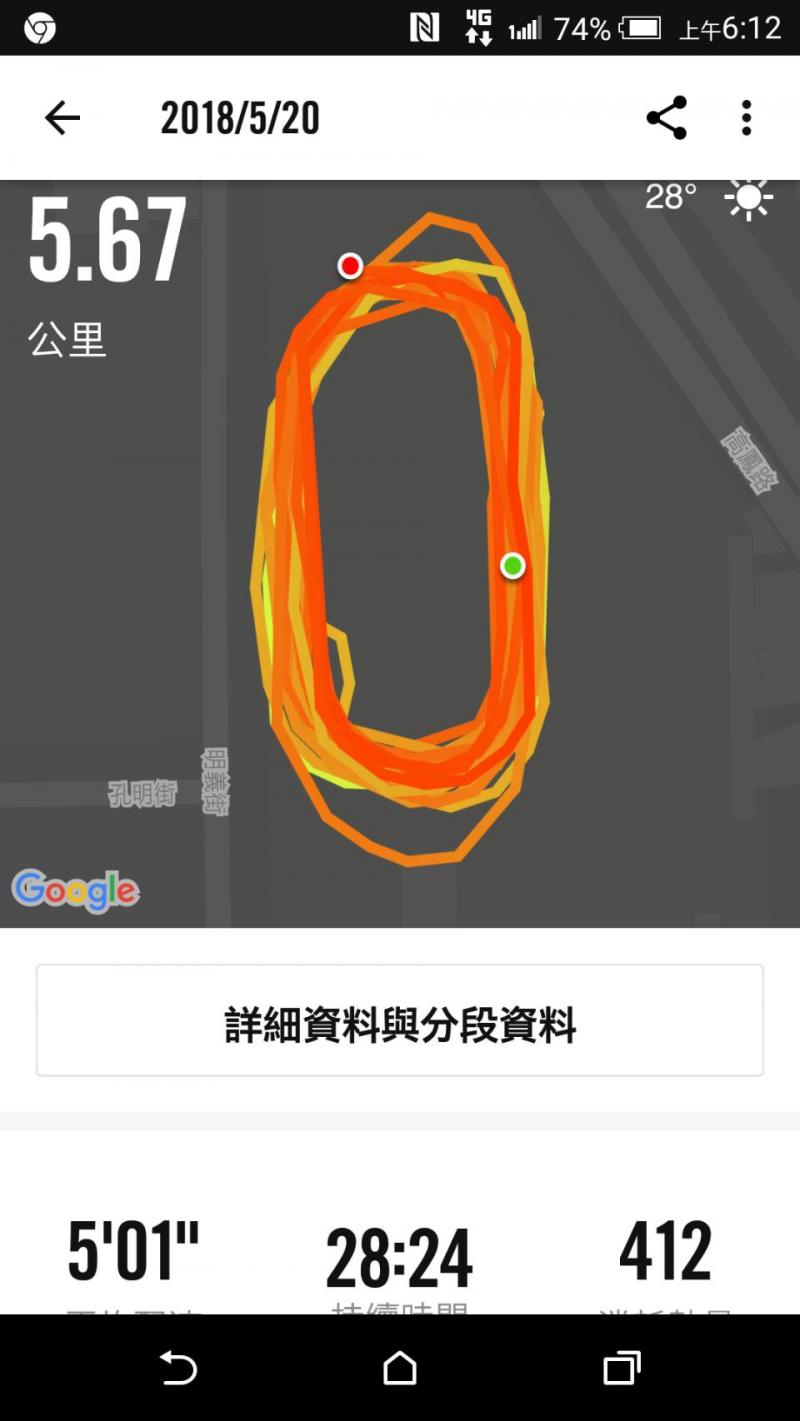Open the recent apps switcher
800x1421 pixels.
point(621,1367)
